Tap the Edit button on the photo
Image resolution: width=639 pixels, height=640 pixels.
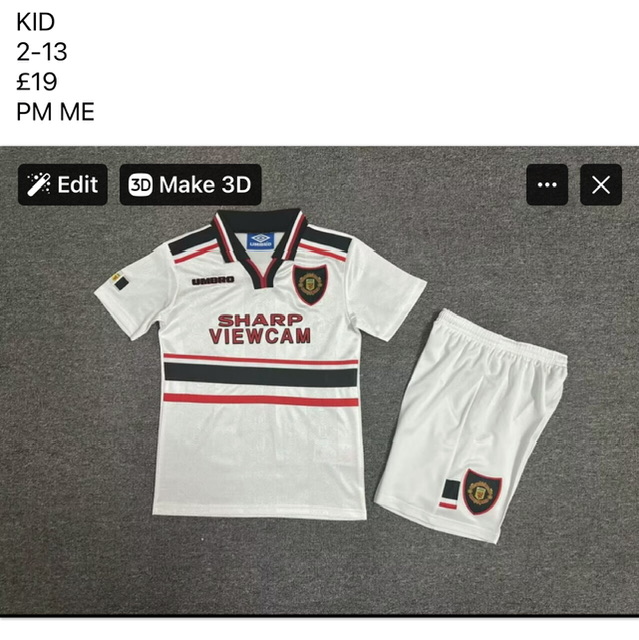(x=63, y=185)
